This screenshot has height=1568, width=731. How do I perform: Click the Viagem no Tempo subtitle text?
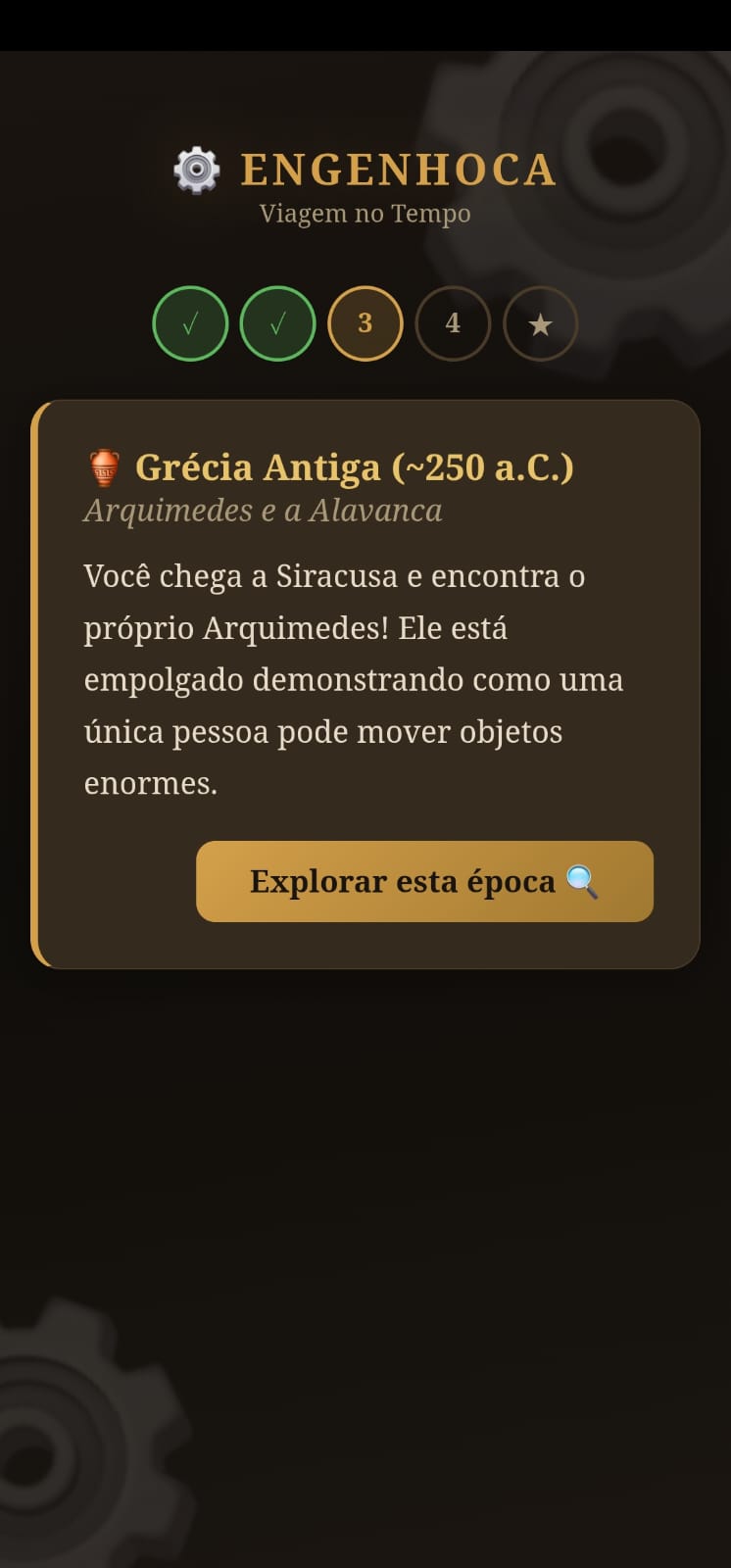[365, 213]
